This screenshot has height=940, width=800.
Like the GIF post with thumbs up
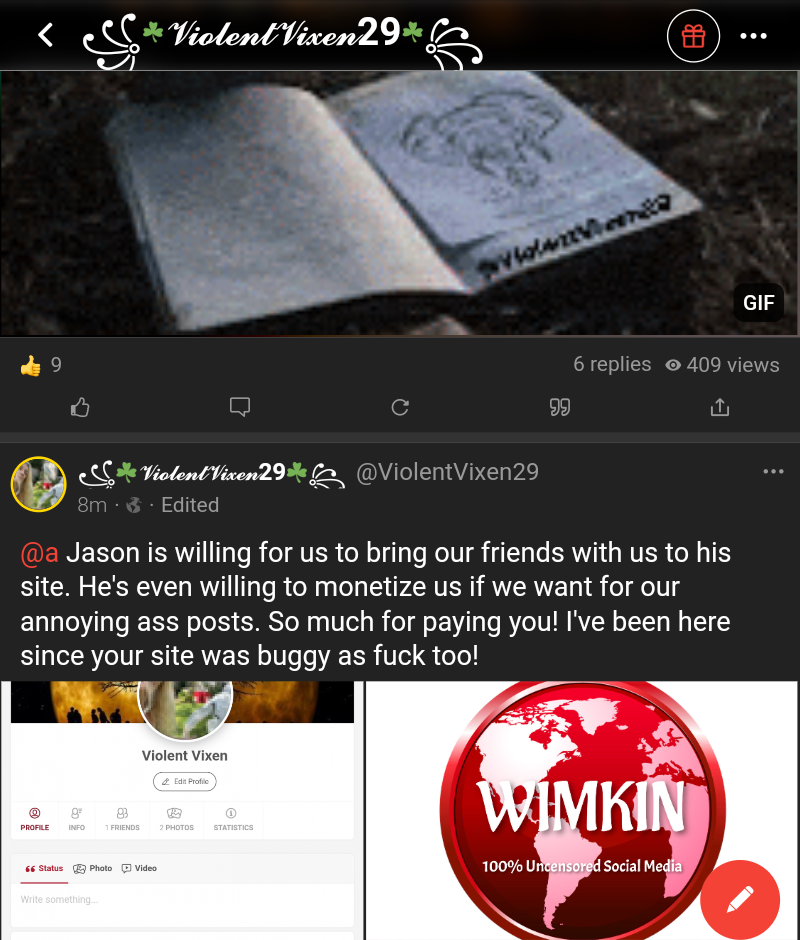click(x=80, y=407)
